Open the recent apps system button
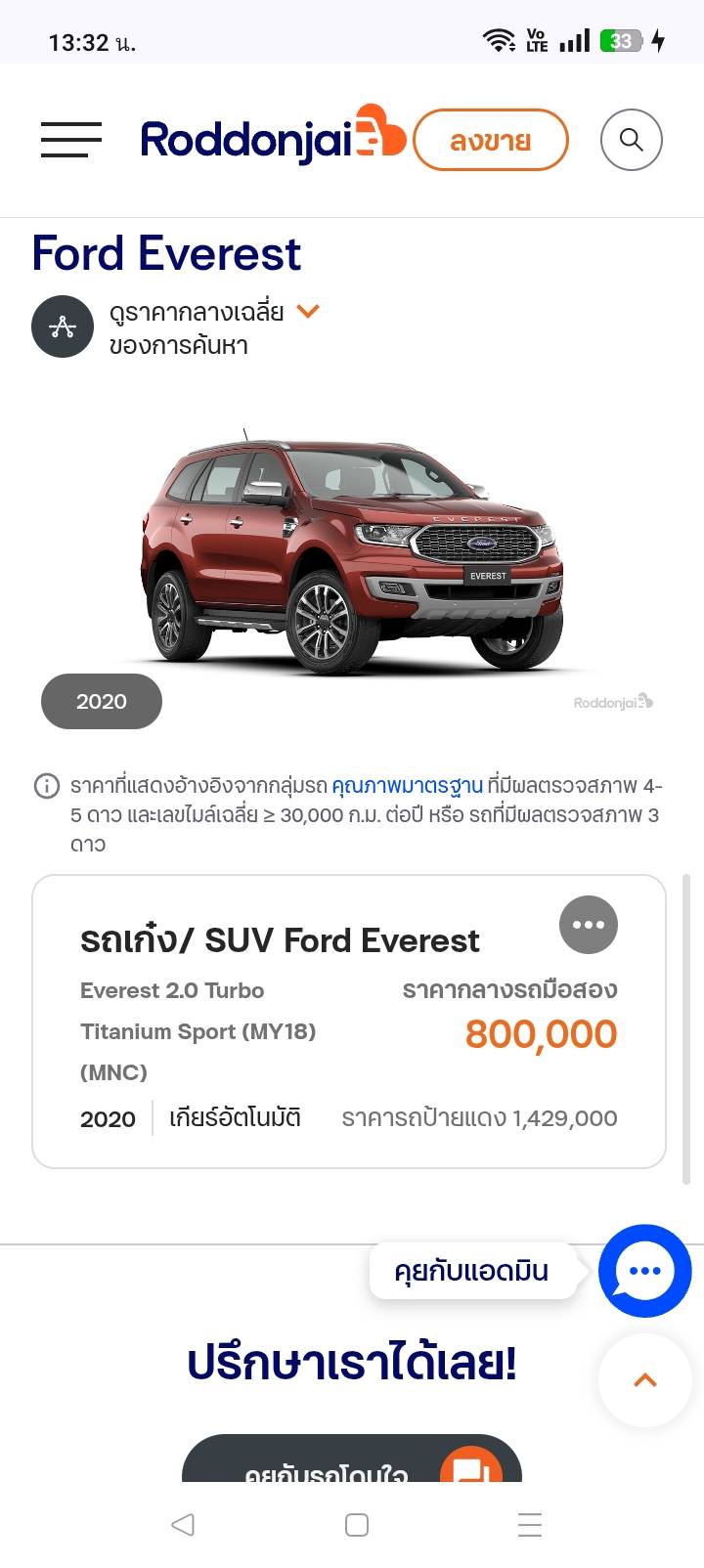The image size is (704, 1568). pyautogui.click(x=529, y=1524)
